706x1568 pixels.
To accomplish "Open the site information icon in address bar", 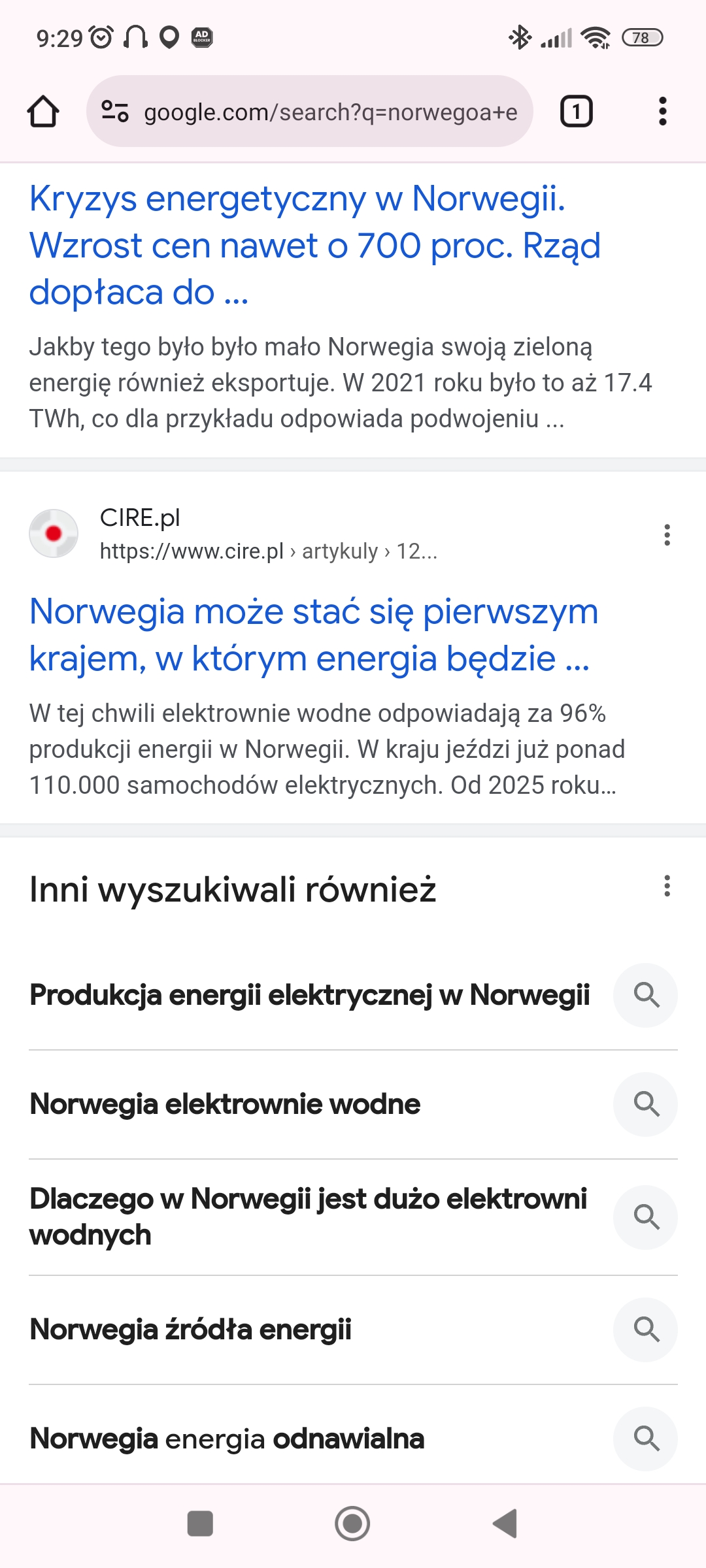I will pyautogui.click(x=115, y=112).
